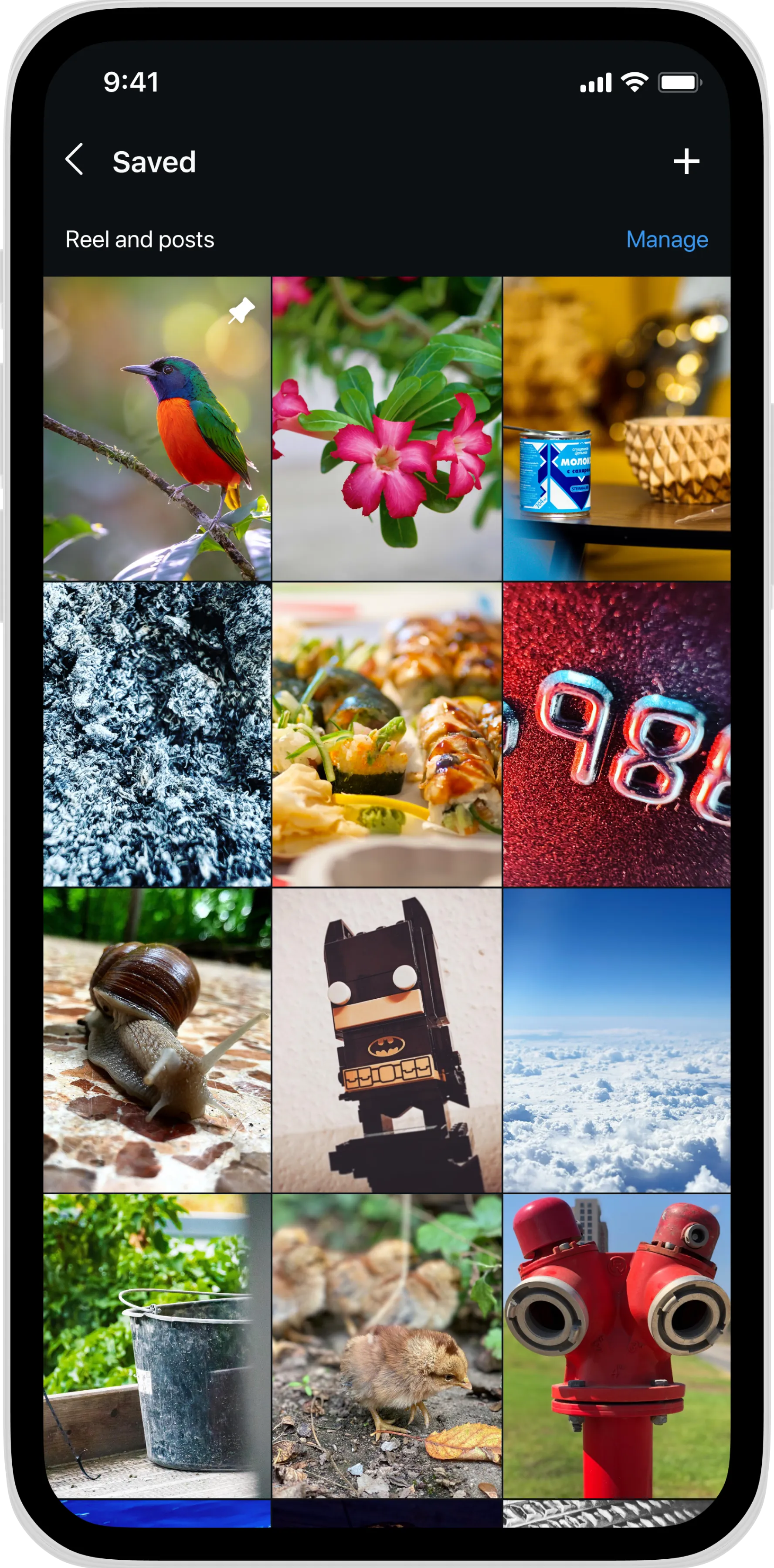Screen dimensions: 774x1568
Task: Open the metal bucket post
Action: coord(157,1345)
